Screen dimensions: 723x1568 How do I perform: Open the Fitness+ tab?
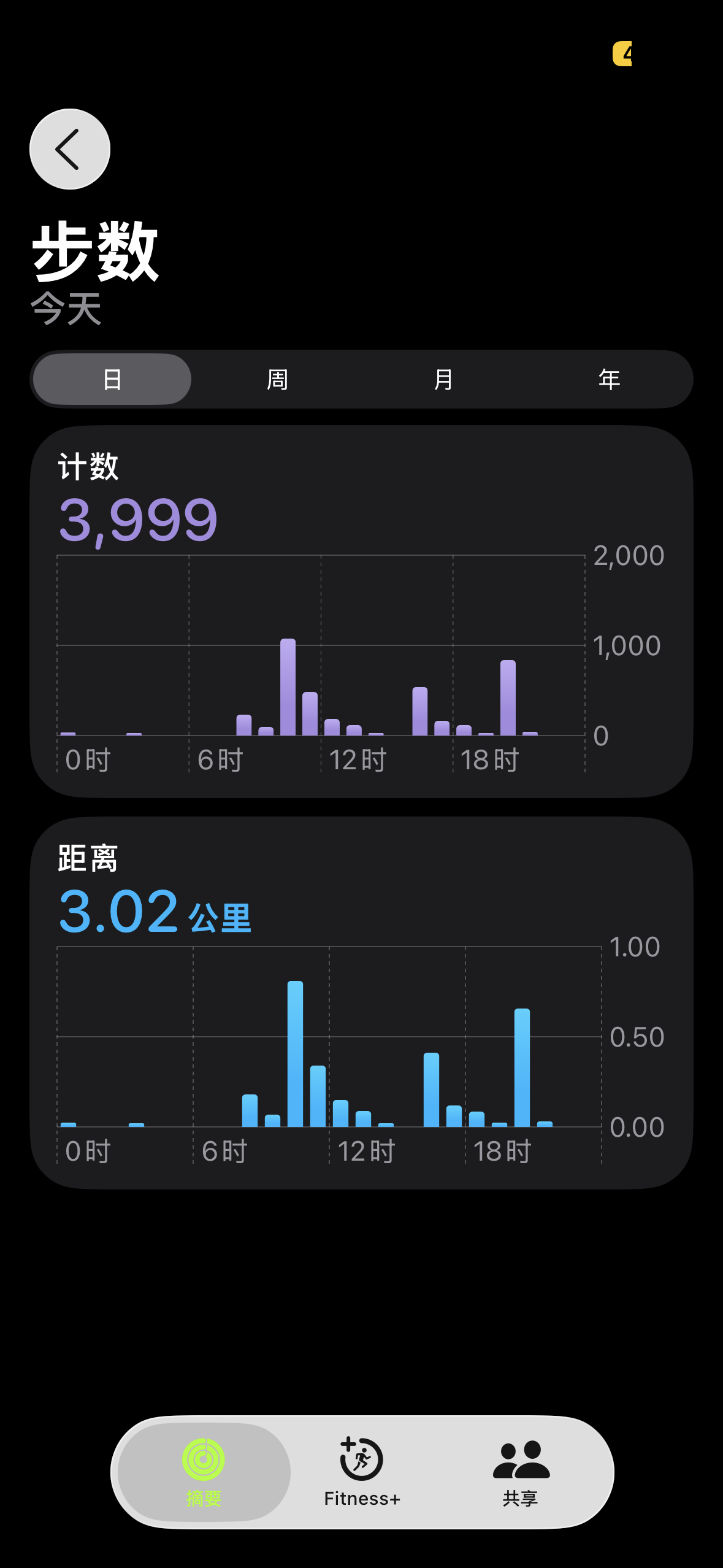coord(362,1472)
